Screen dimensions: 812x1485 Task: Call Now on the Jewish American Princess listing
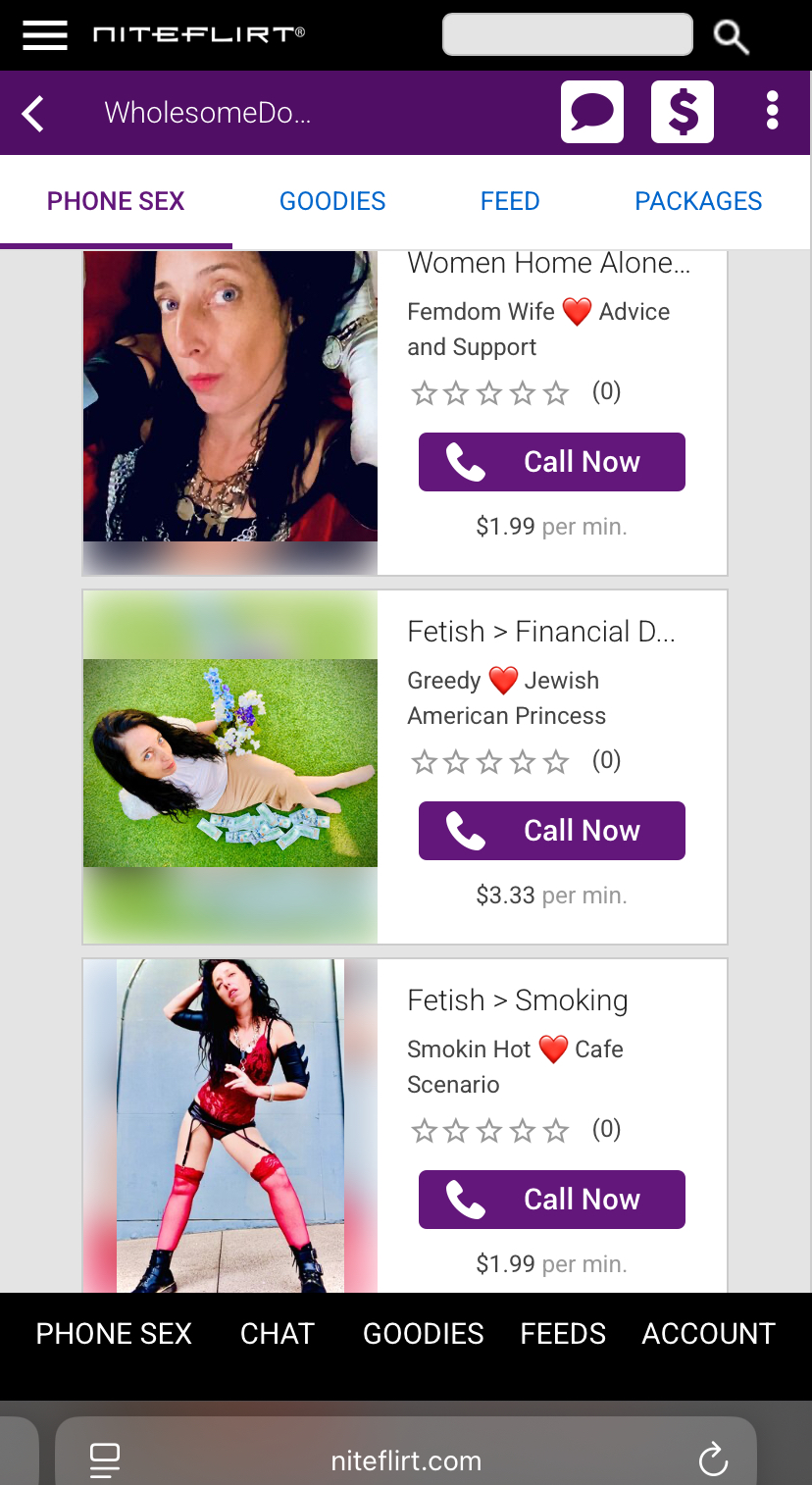(551, 831)
